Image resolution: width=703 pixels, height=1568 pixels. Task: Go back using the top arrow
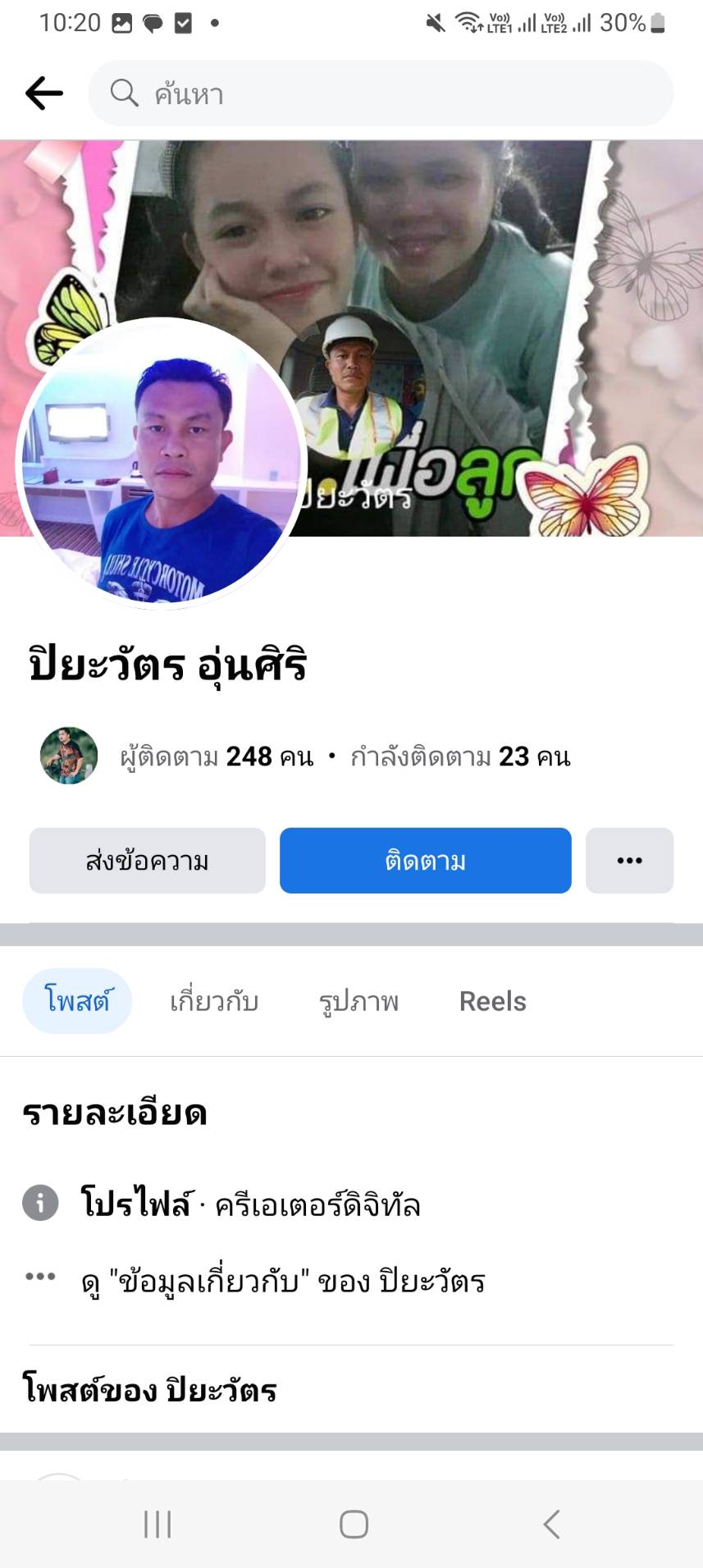tap(44, 94)
